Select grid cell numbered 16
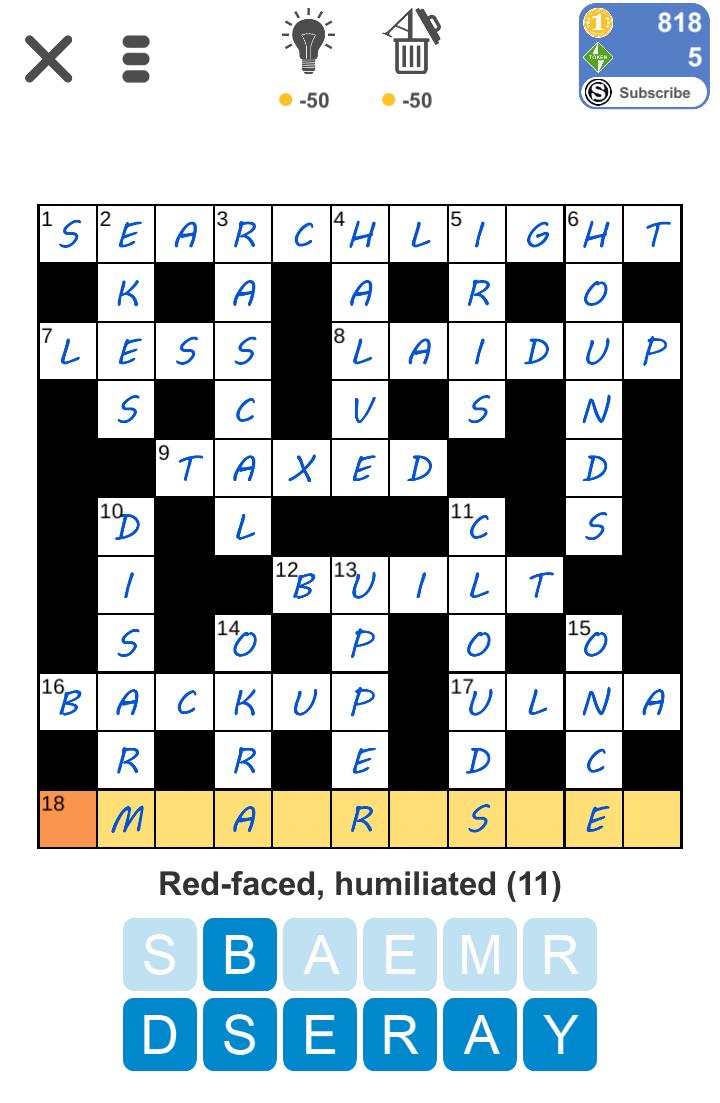Viewport: 720px width, 1103px height. click(x=68, y=702)
